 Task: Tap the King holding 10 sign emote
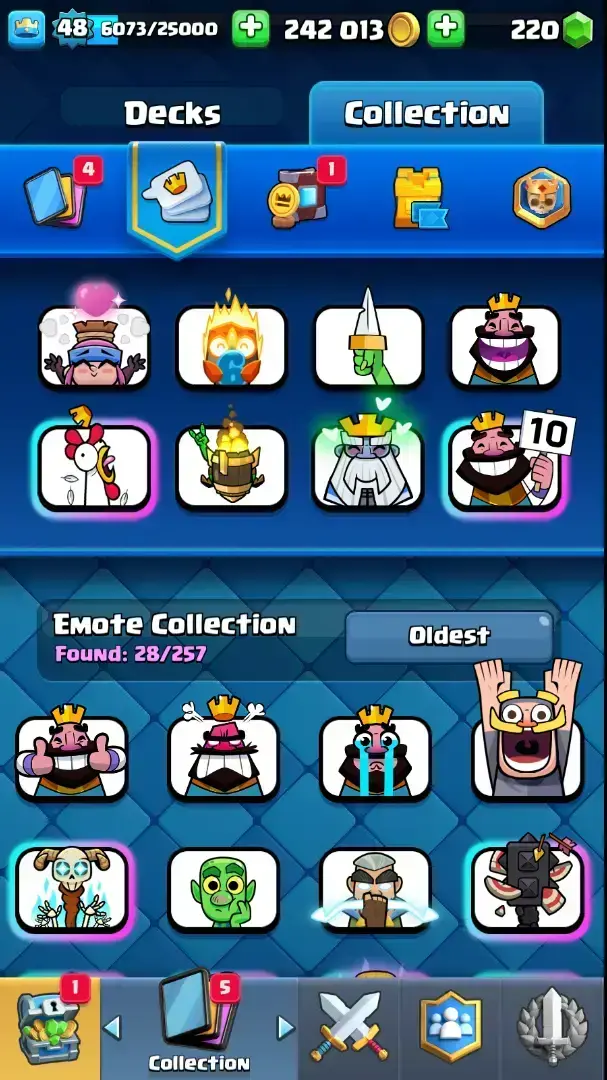point(505,466)
